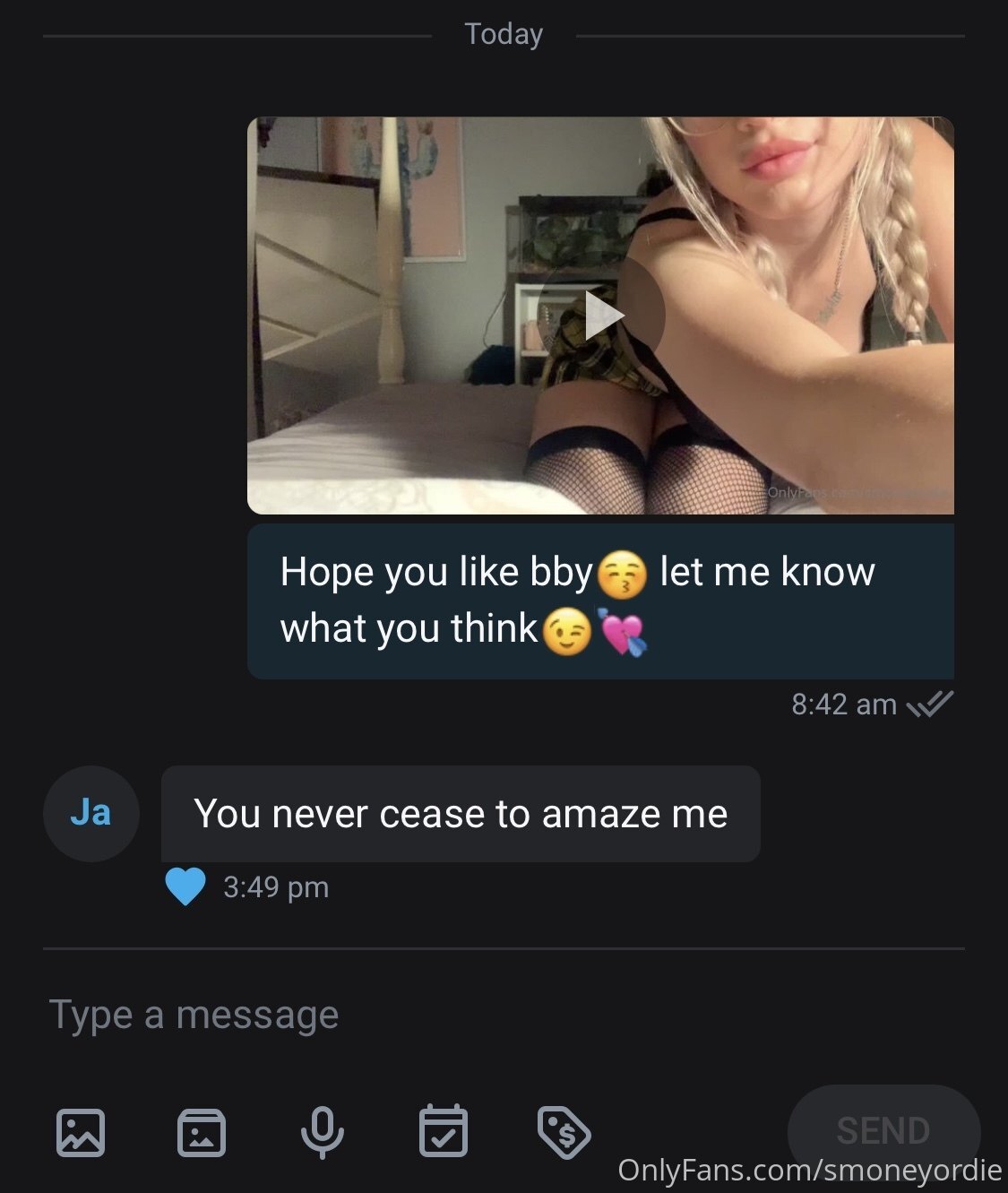1008x1193 pixels.
Task: Play the video message in the chat
Action: pyautogui.click(x=602, y=316)
